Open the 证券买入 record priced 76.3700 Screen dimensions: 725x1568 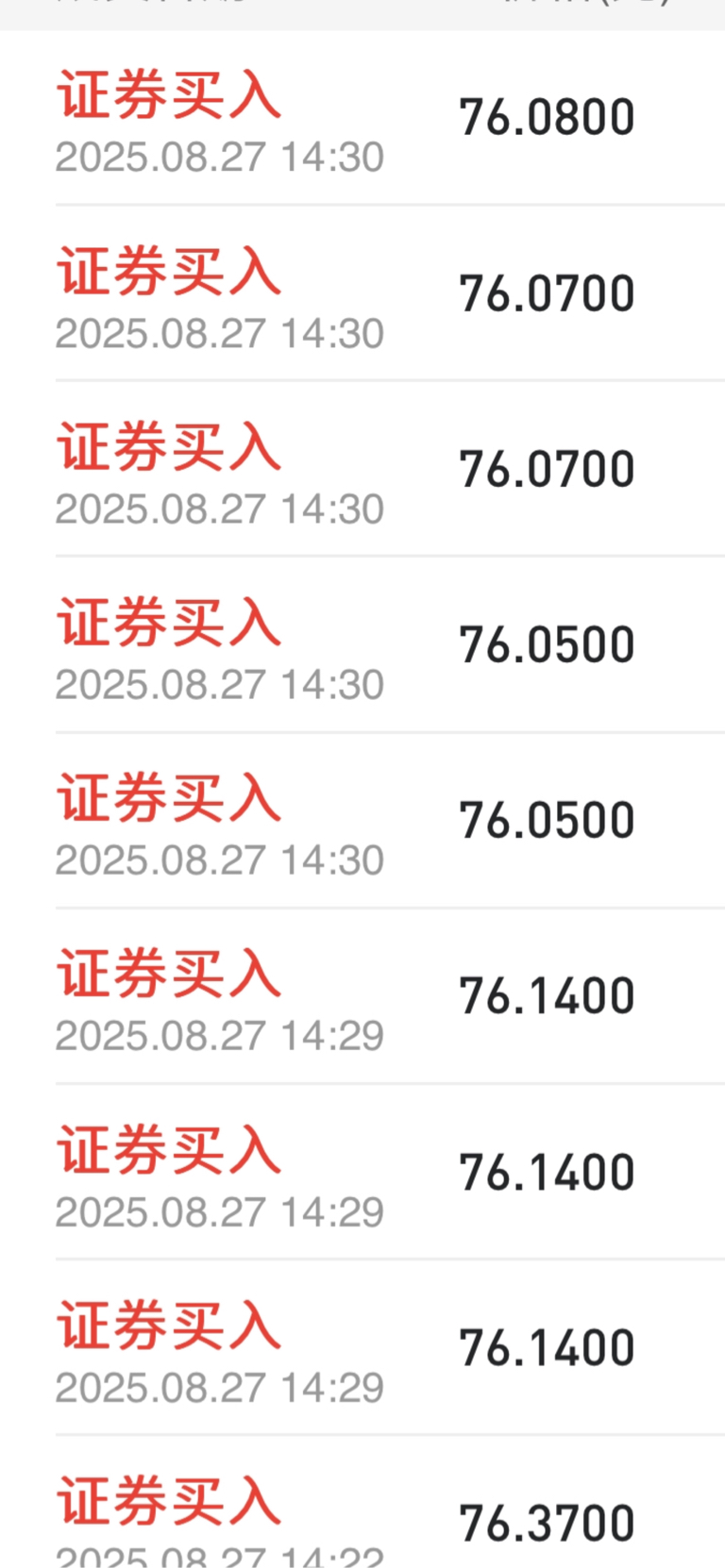362,1502
